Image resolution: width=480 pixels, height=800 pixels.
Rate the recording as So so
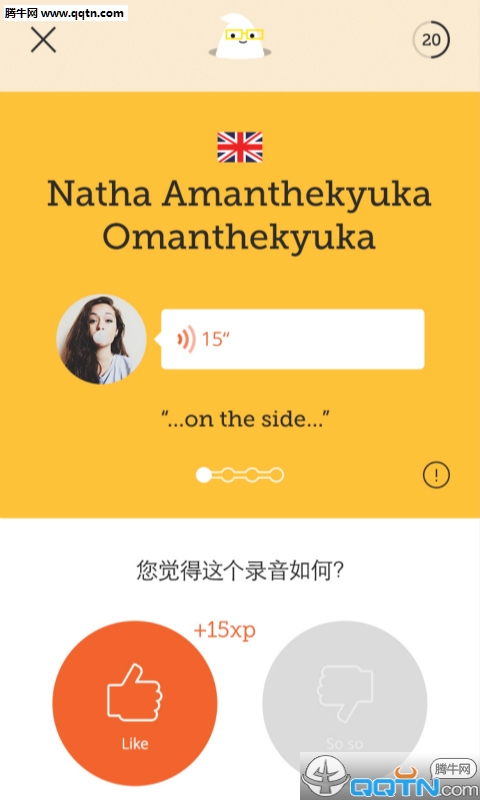345,703
